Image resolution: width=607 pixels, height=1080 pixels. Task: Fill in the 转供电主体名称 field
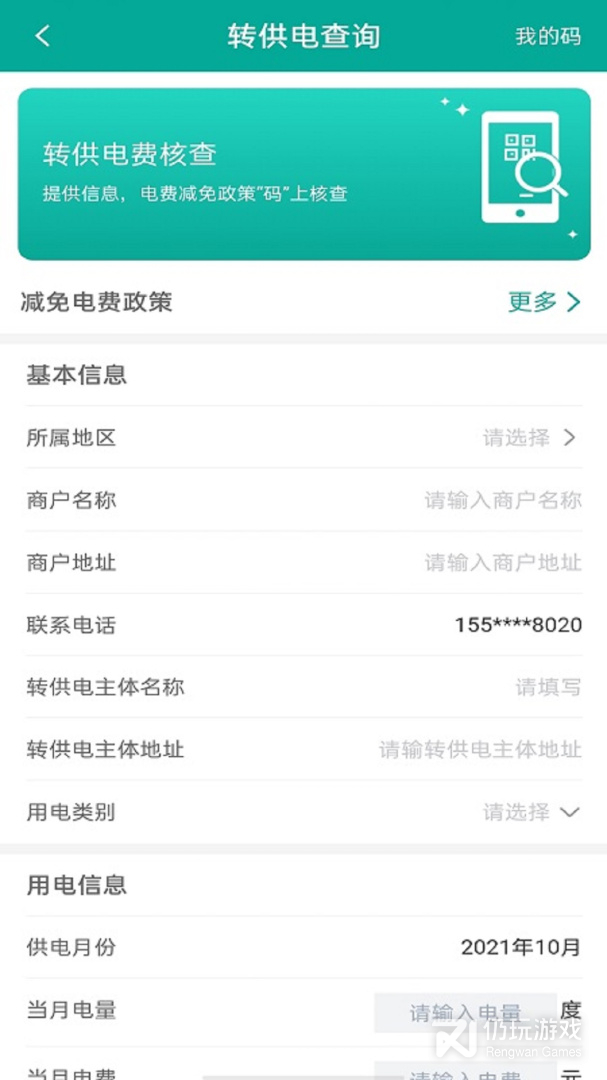pos(547,687)
